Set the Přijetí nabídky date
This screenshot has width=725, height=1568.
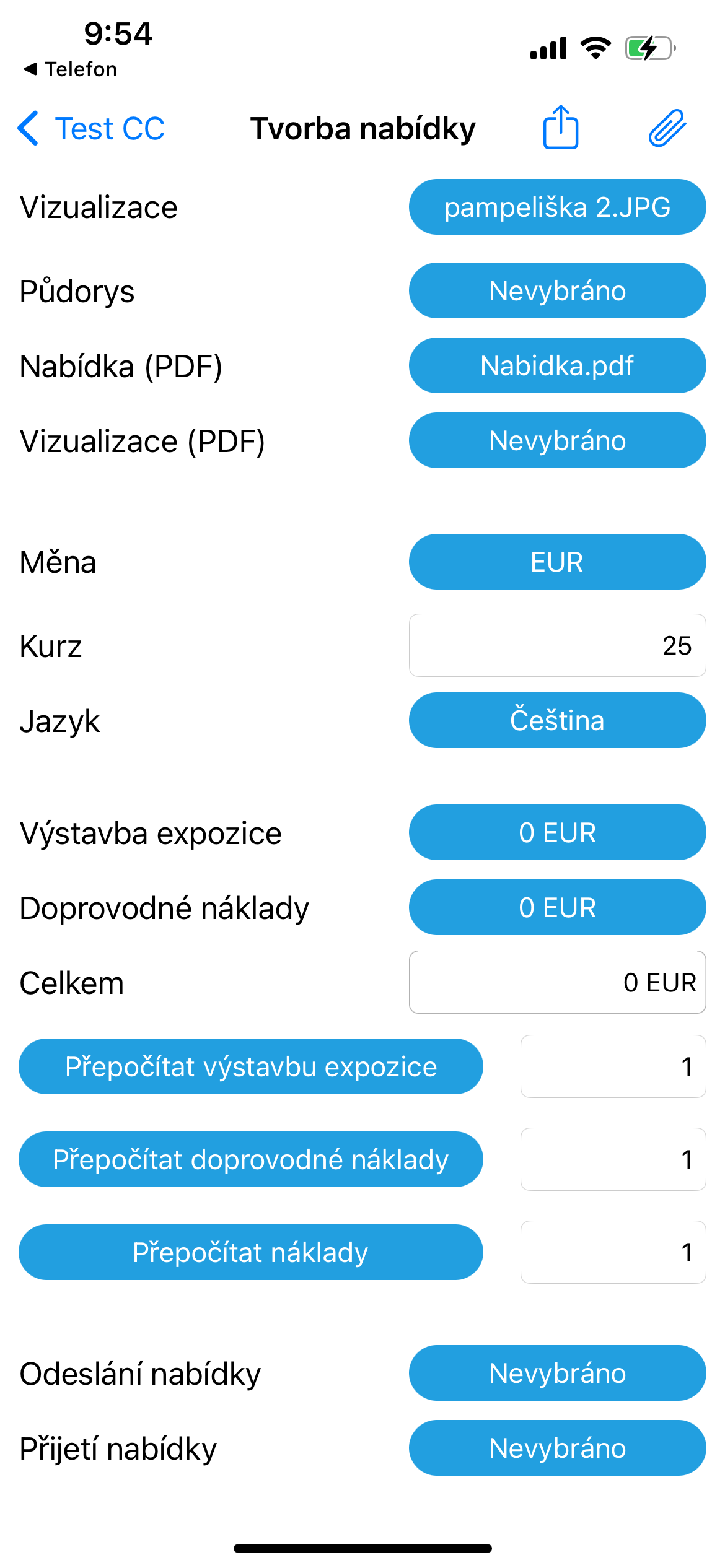pyautogui.click(x=557, y=1448)
